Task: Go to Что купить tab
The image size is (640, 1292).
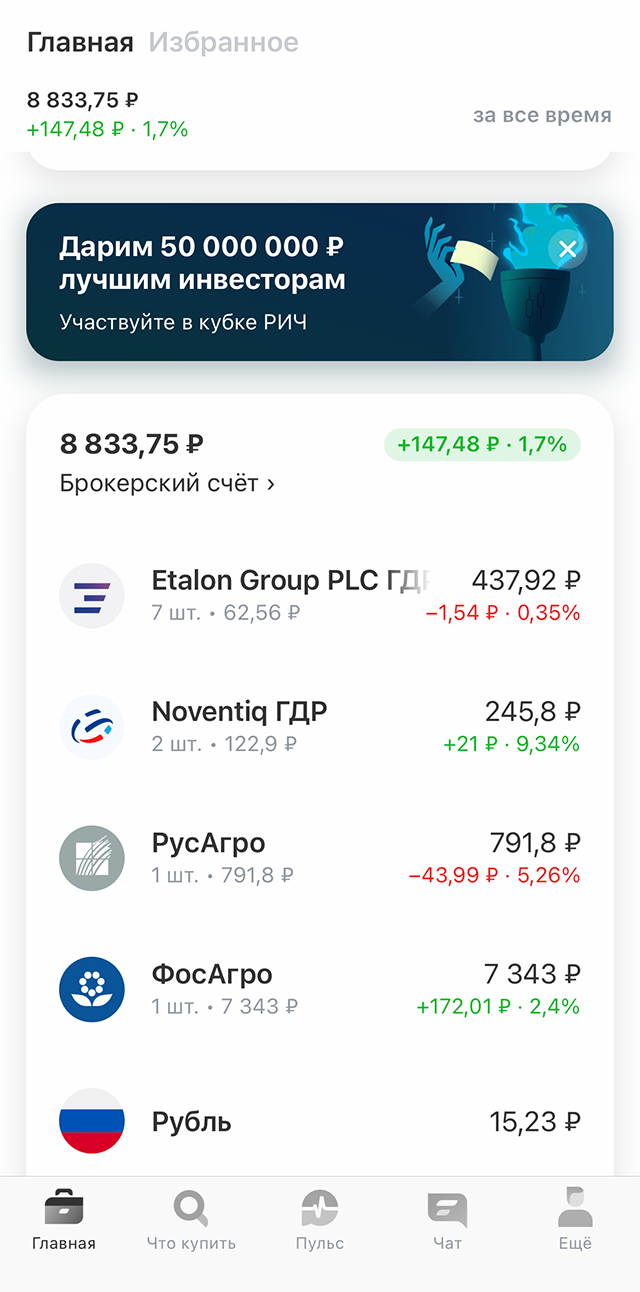Action: 191,1221
